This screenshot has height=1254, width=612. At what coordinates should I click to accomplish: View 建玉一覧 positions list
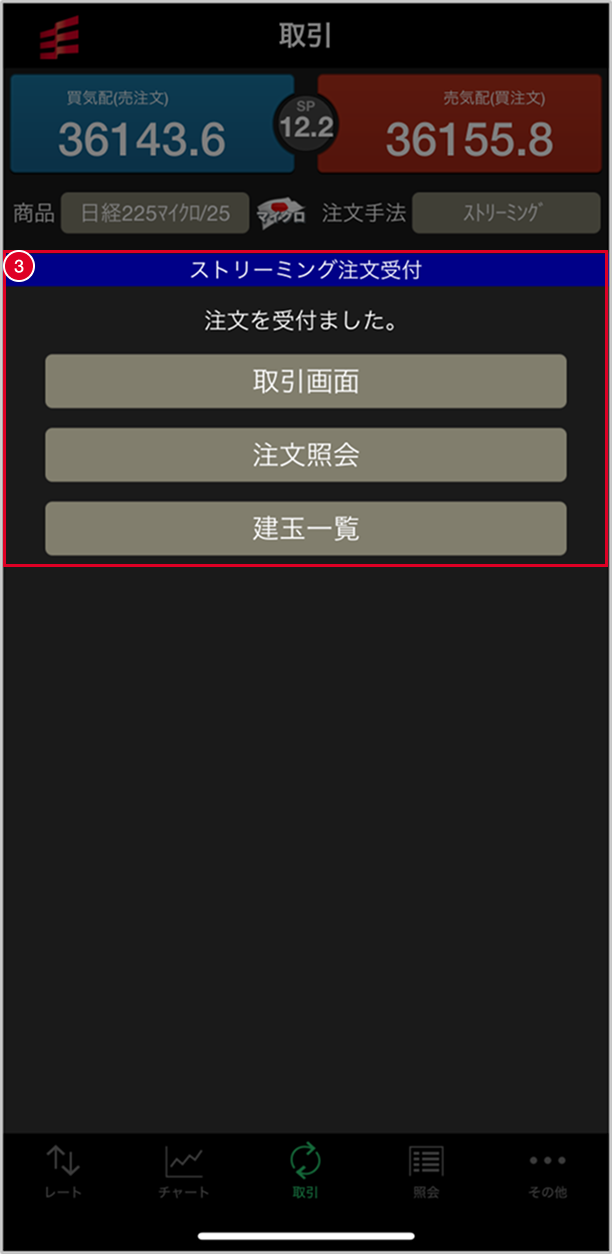tap(305, 529)
